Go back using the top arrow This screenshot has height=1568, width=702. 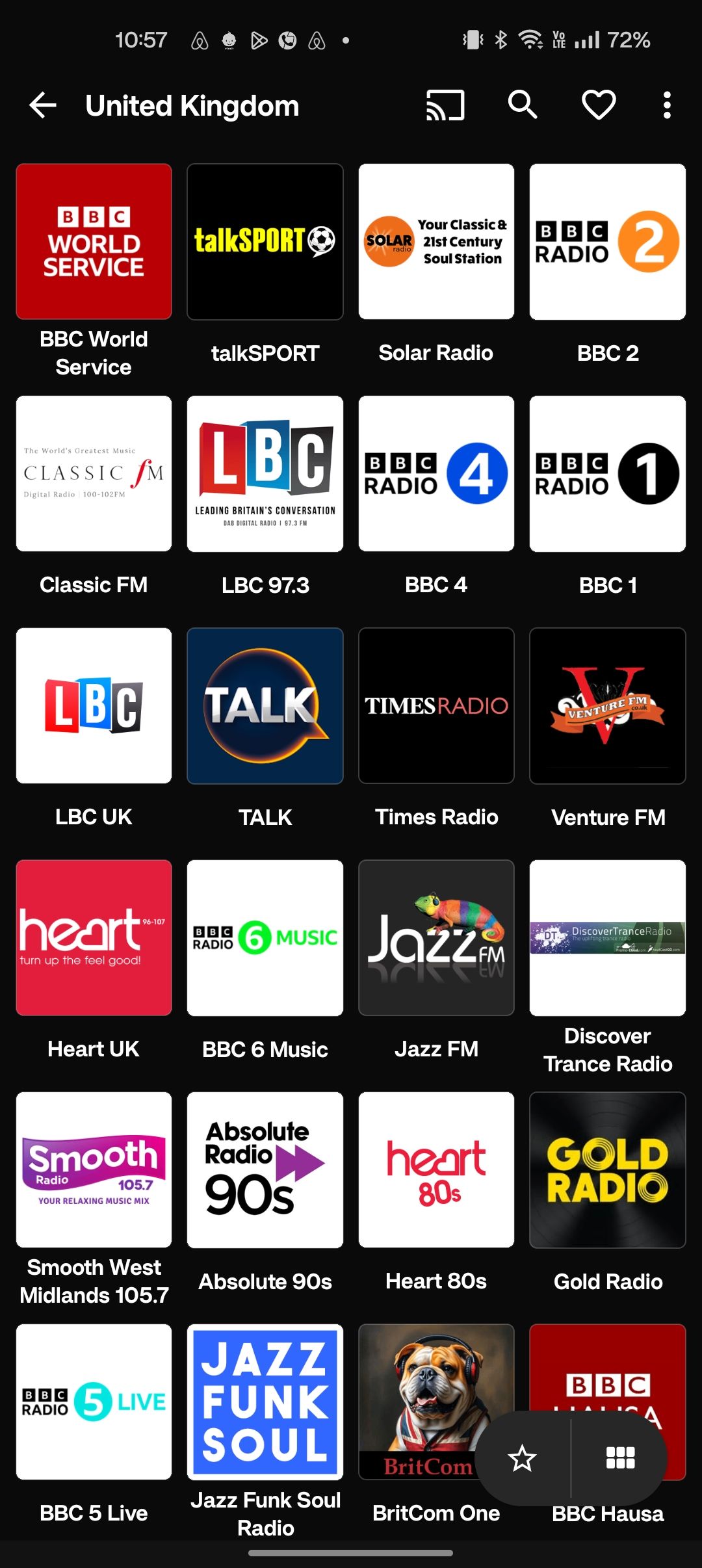coord(43,105)
